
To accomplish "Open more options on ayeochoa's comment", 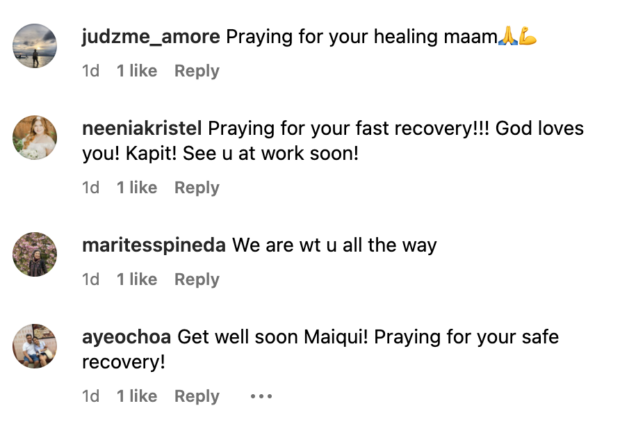I will (x=261, y=397).
